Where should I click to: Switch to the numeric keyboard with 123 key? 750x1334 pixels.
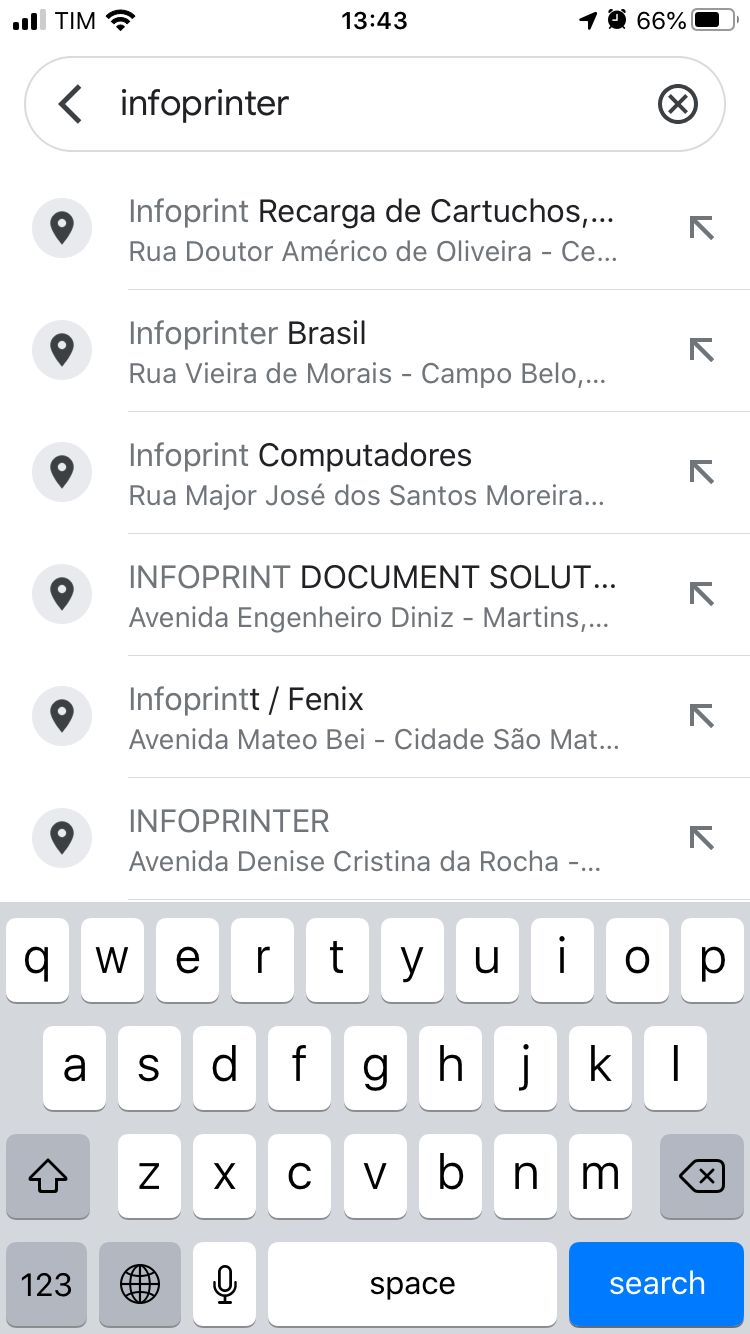[x=47, y=1284]
